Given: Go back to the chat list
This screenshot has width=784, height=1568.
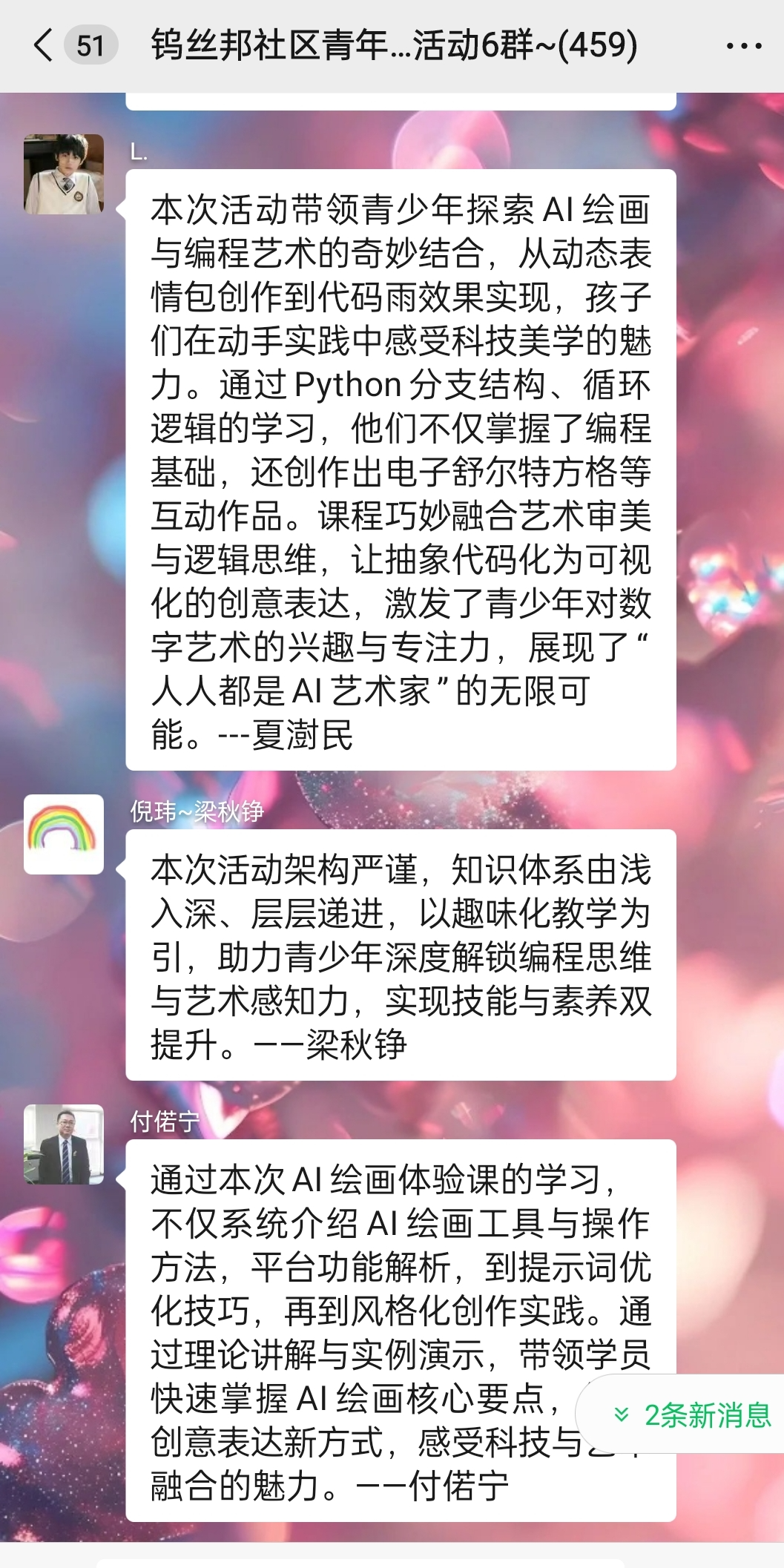Looking at the screenshot, I should click(45, 45).
